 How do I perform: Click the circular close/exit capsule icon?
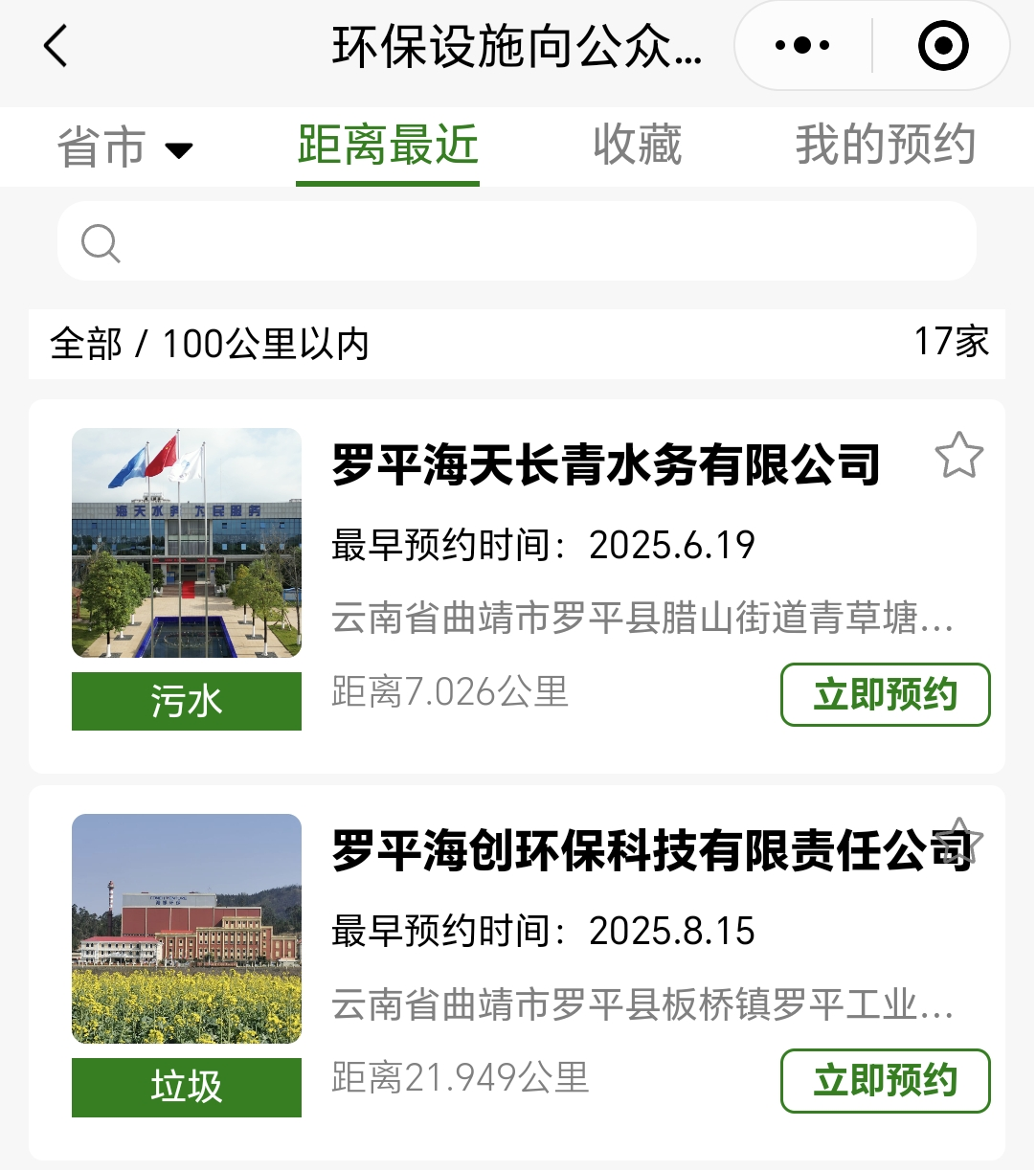(x=941, y=45)
